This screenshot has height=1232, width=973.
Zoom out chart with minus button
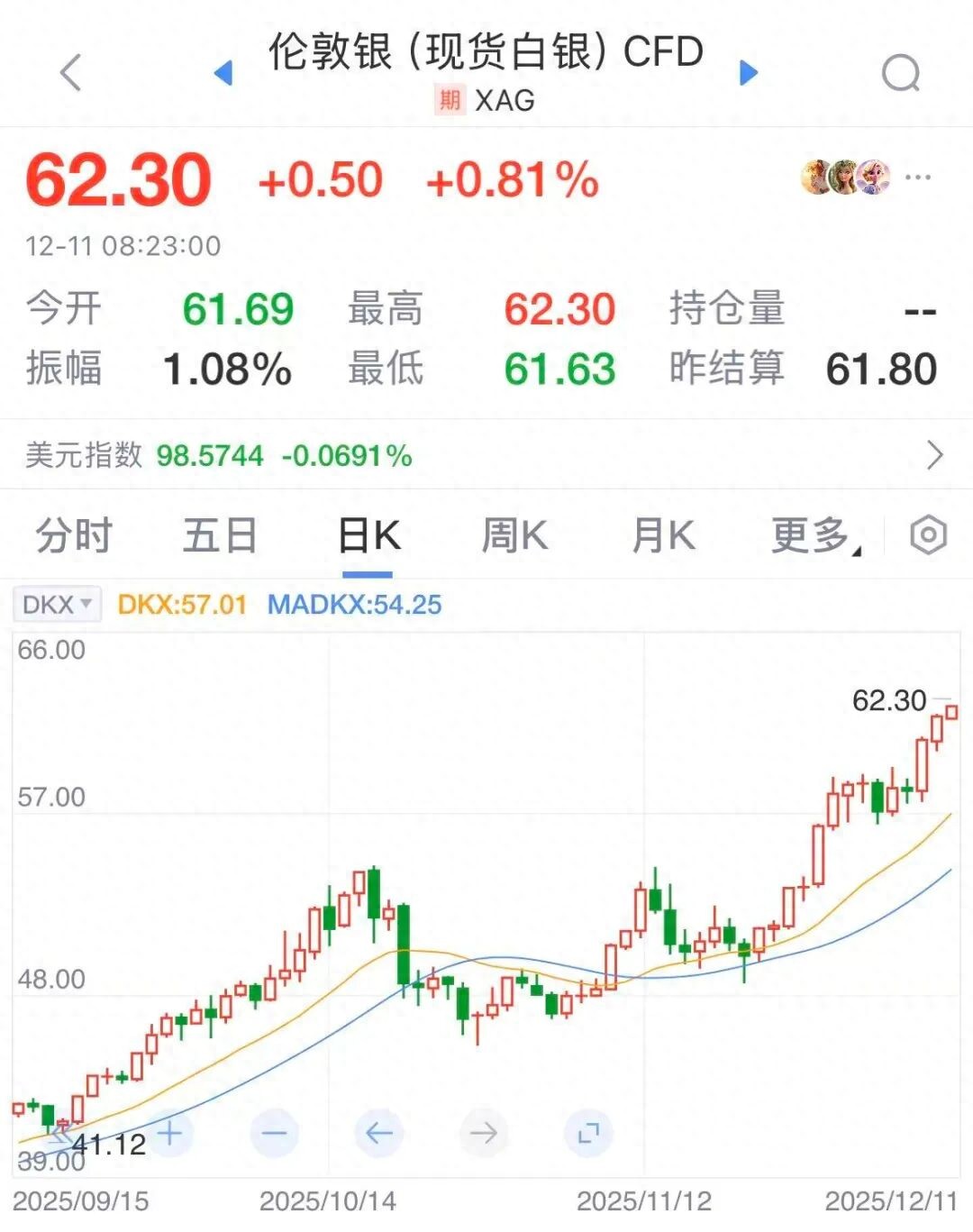click(274, 1132)
